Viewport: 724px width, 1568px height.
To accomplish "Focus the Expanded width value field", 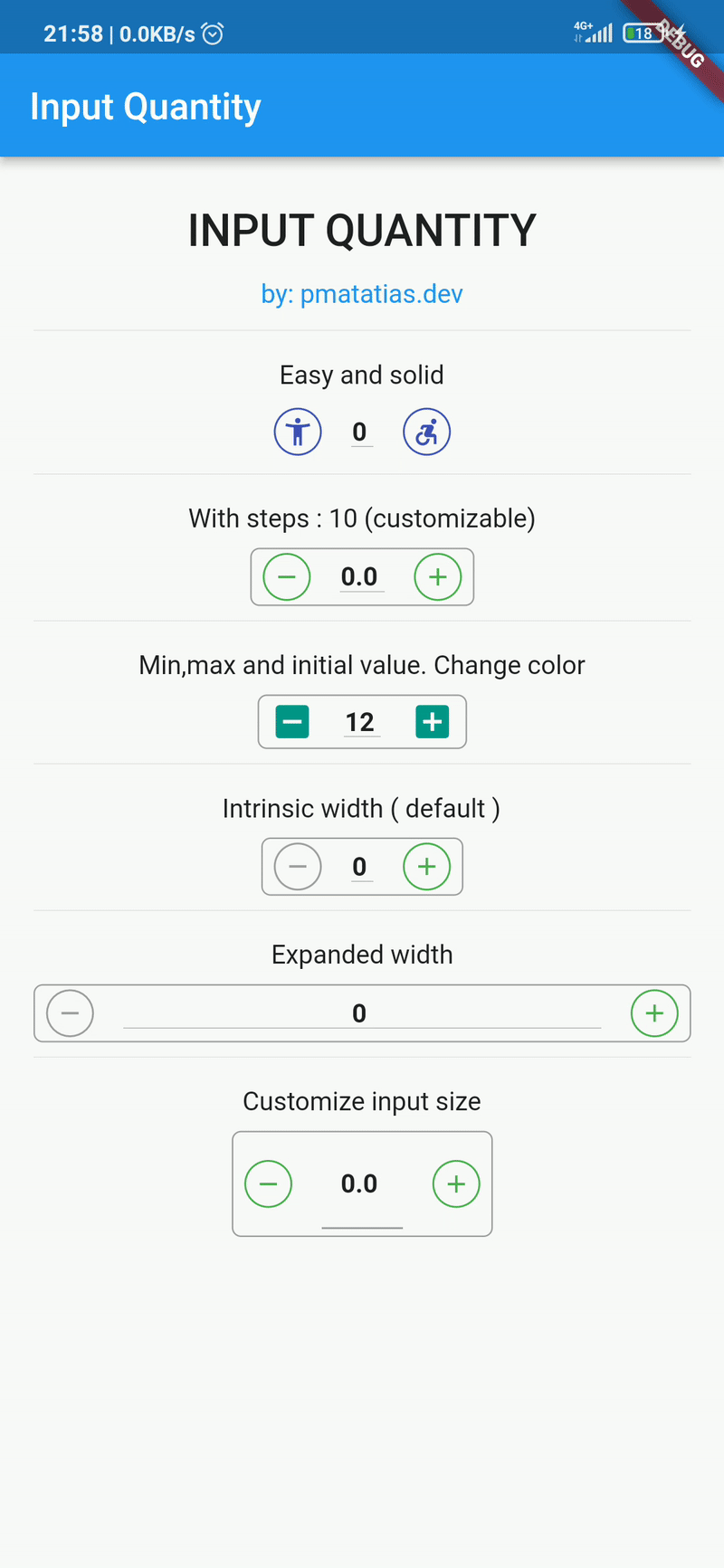I will [x=362, y=1013].
